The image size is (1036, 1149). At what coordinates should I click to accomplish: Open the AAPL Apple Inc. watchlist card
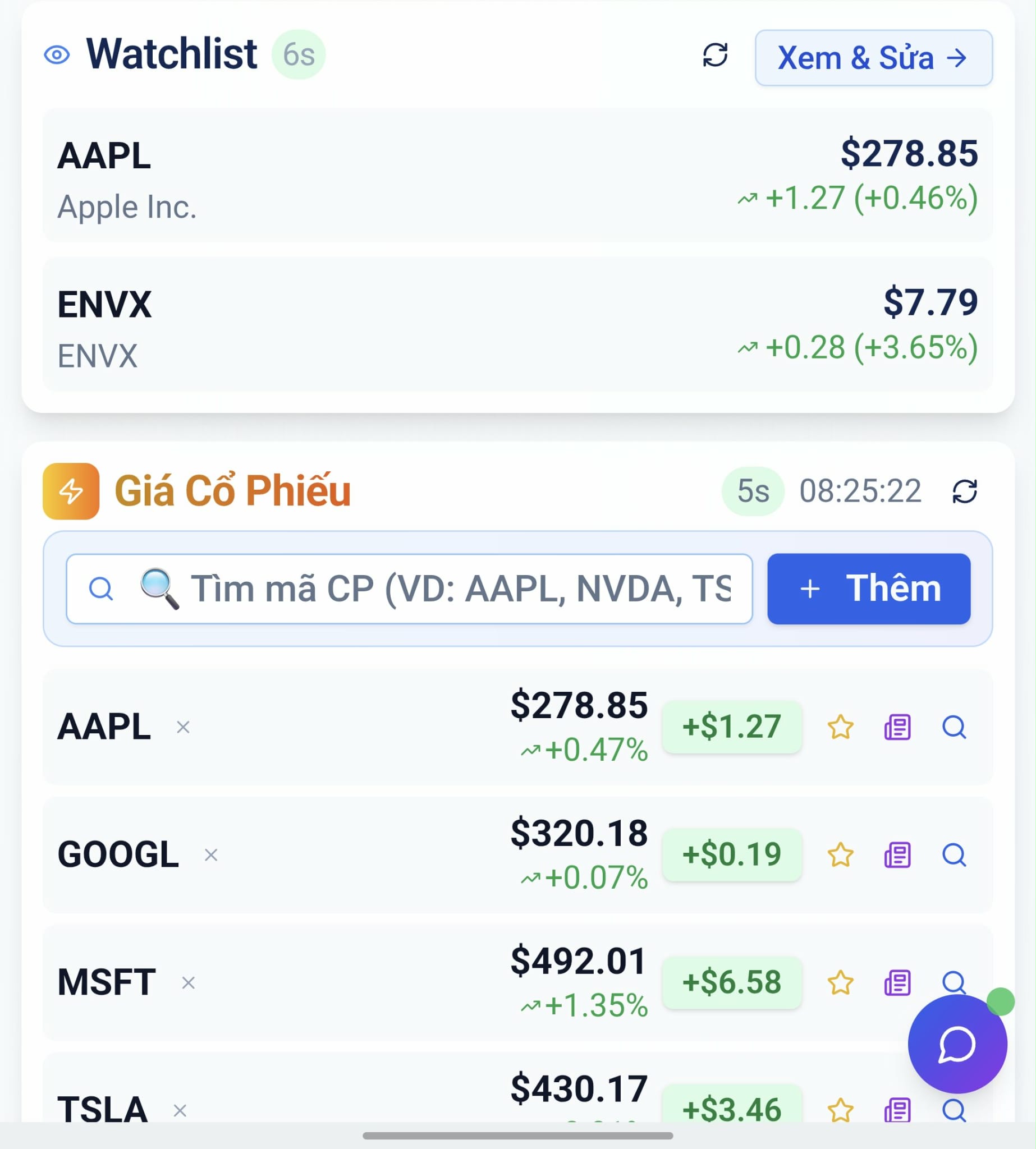[517, 175]
